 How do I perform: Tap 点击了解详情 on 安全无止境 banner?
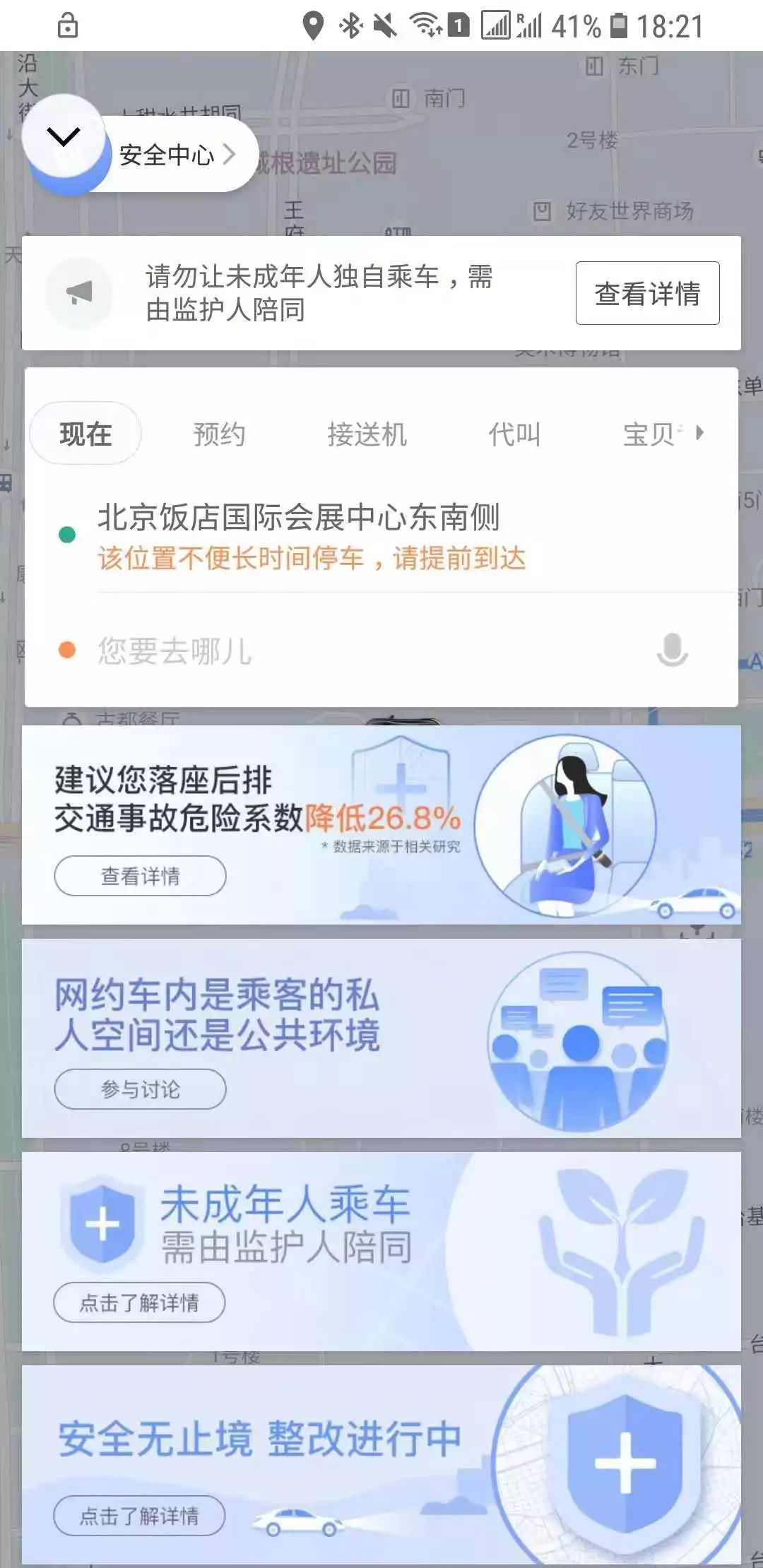[139, 1516]
